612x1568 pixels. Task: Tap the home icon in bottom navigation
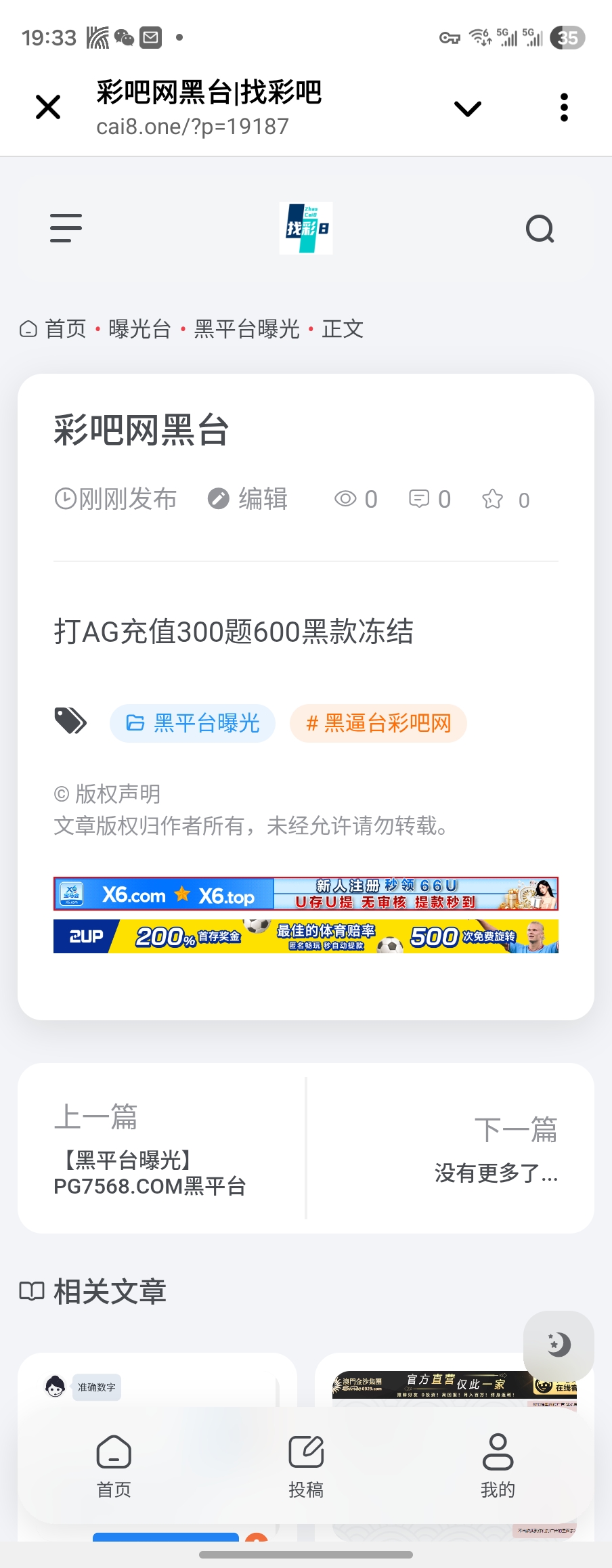coord(113,1453)
